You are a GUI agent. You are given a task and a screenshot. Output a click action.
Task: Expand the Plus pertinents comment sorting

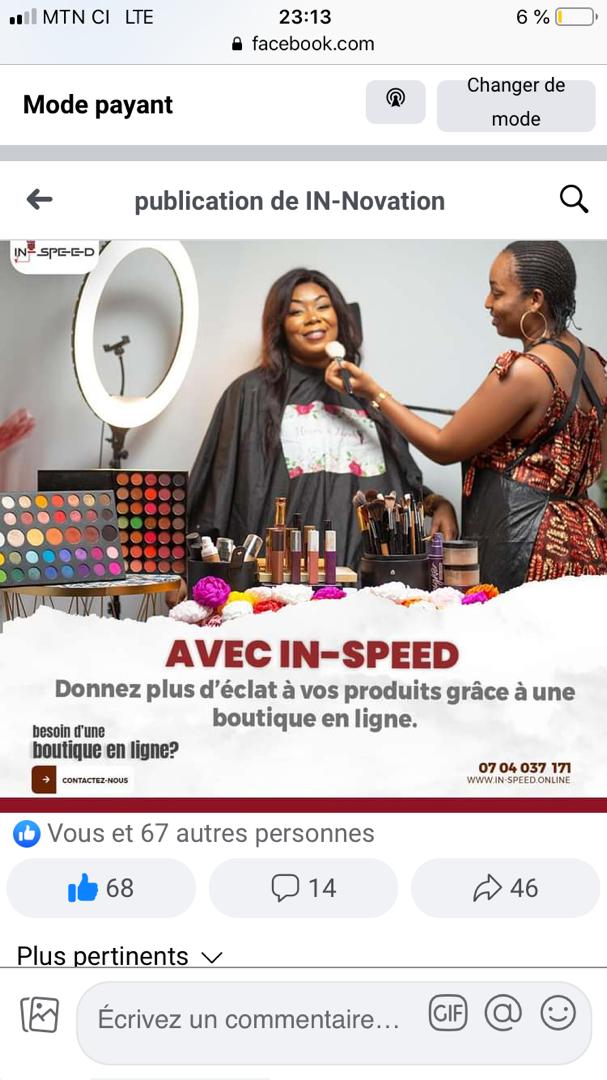(120, 955)
